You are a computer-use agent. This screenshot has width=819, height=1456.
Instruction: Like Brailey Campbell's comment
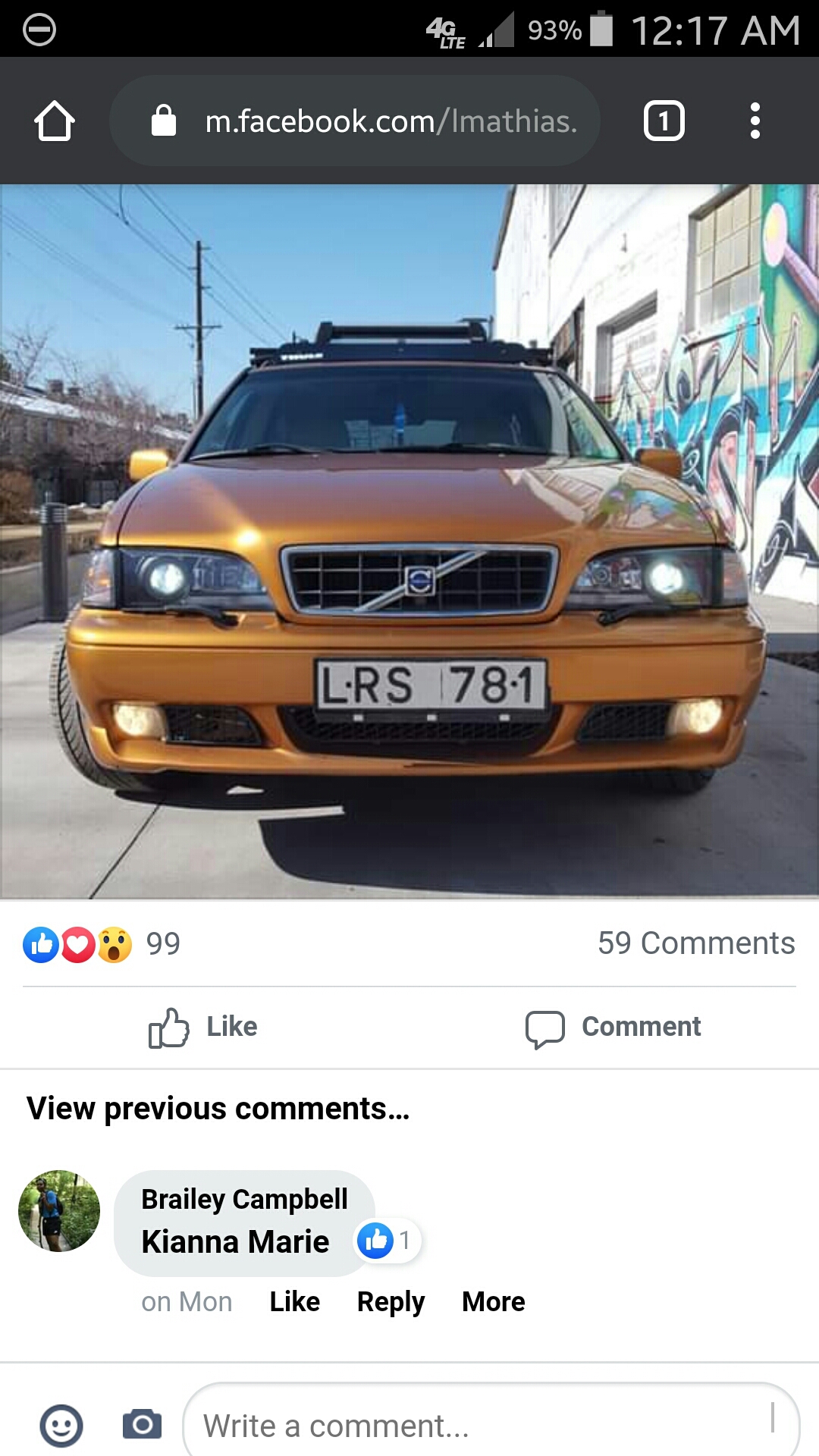pyautogui.click(x=294, y=1302)
